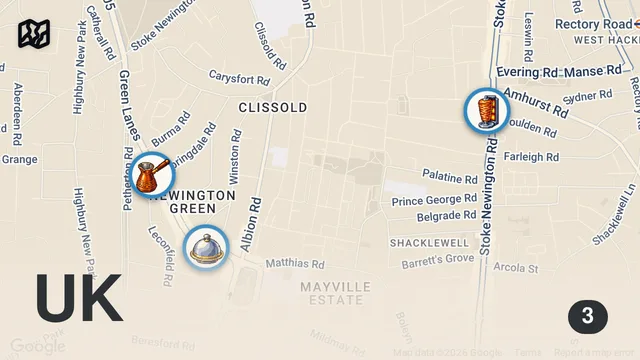Screen dimensions: 640x360
Task: Open Report a map error link
Action: pos(594,352)
